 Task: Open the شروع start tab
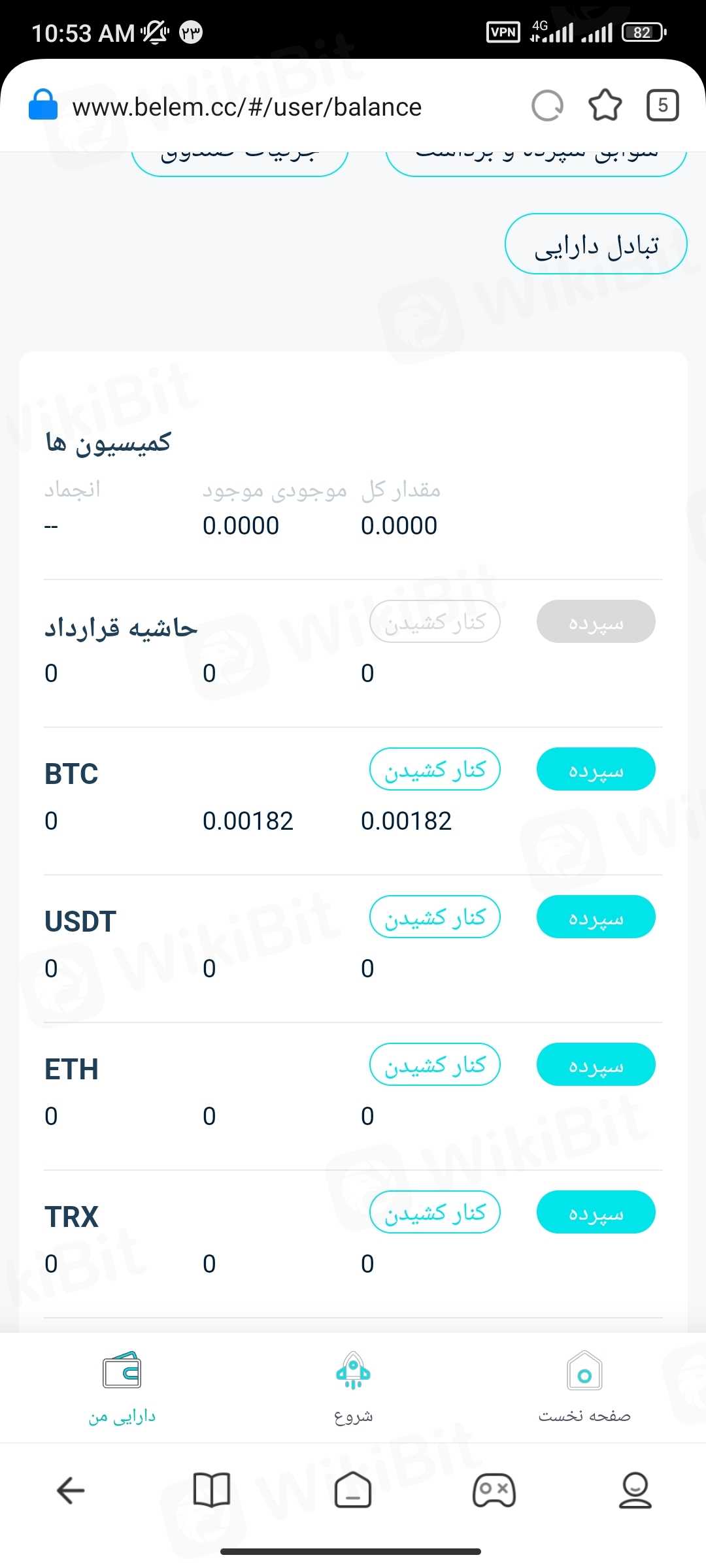[353, 1386]
